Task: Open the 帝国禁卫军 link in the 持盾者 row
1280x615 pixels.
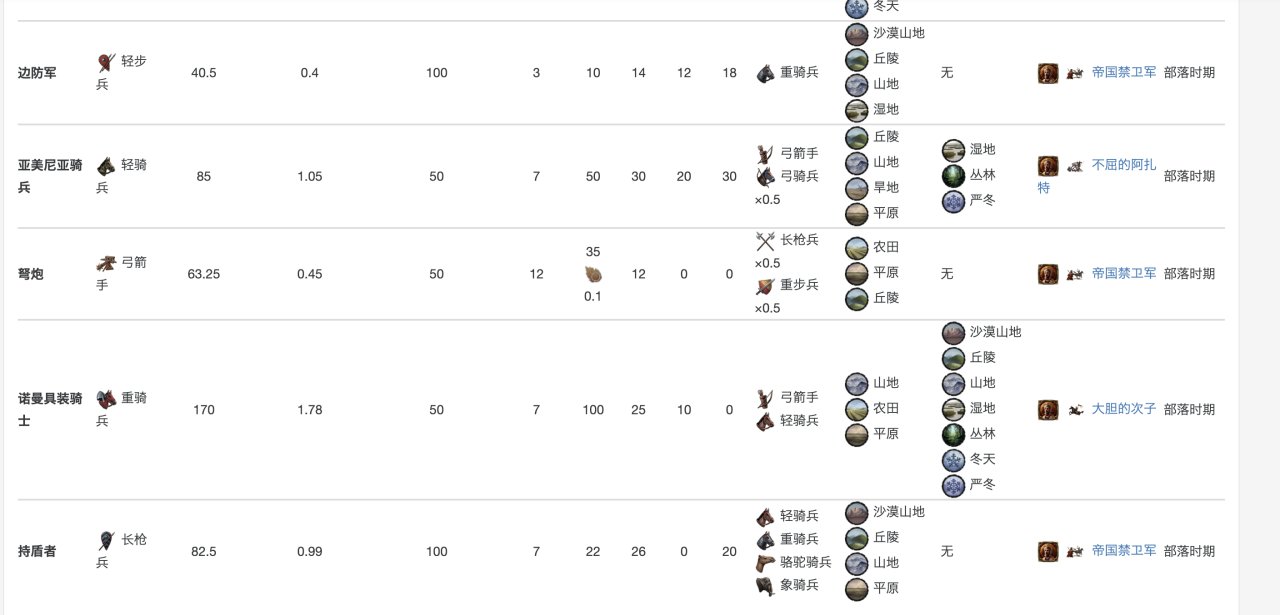Action: pos(1124,550)
